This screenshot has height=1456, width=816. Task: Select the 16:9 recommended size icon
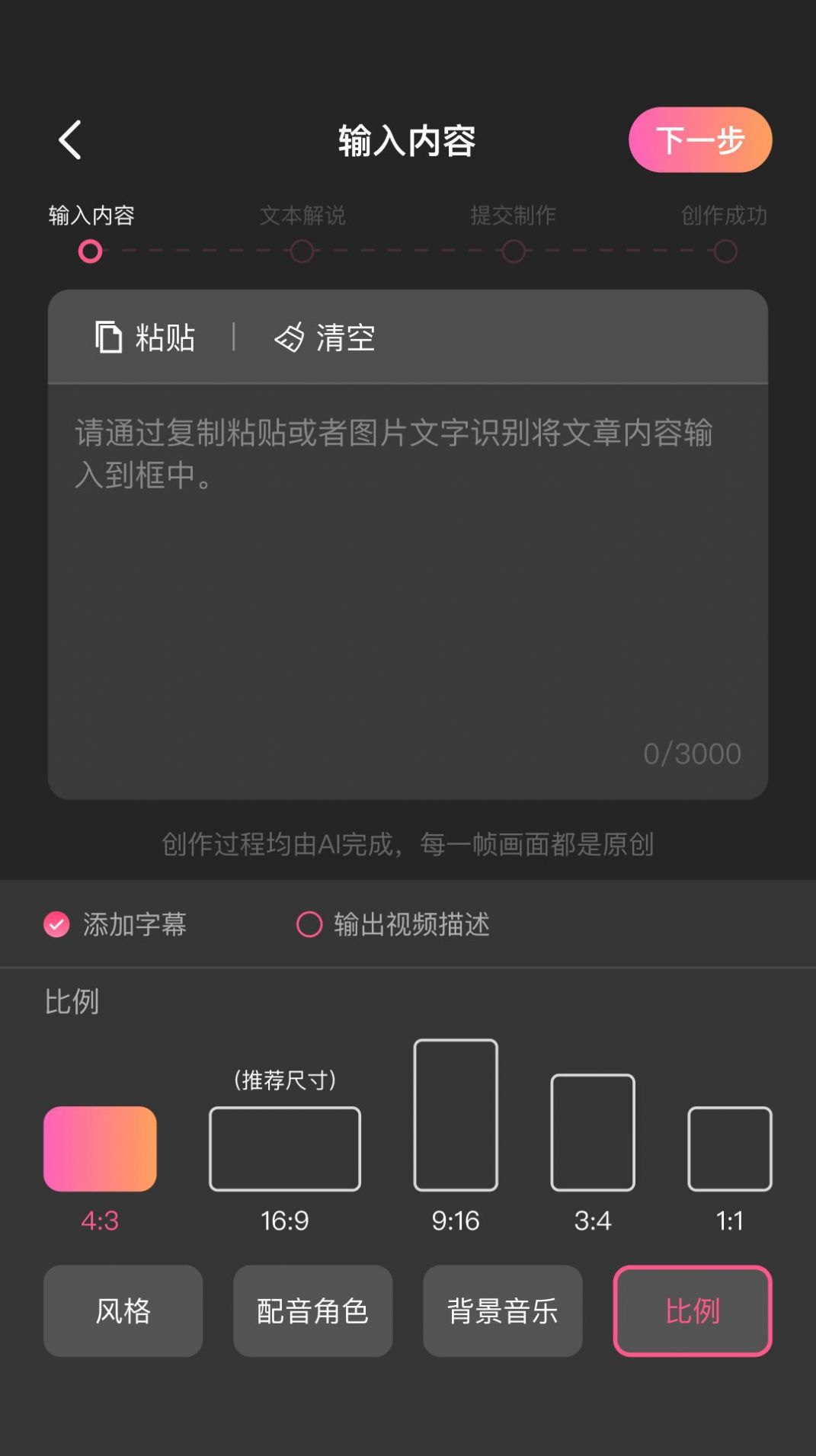coord(285,1147)
